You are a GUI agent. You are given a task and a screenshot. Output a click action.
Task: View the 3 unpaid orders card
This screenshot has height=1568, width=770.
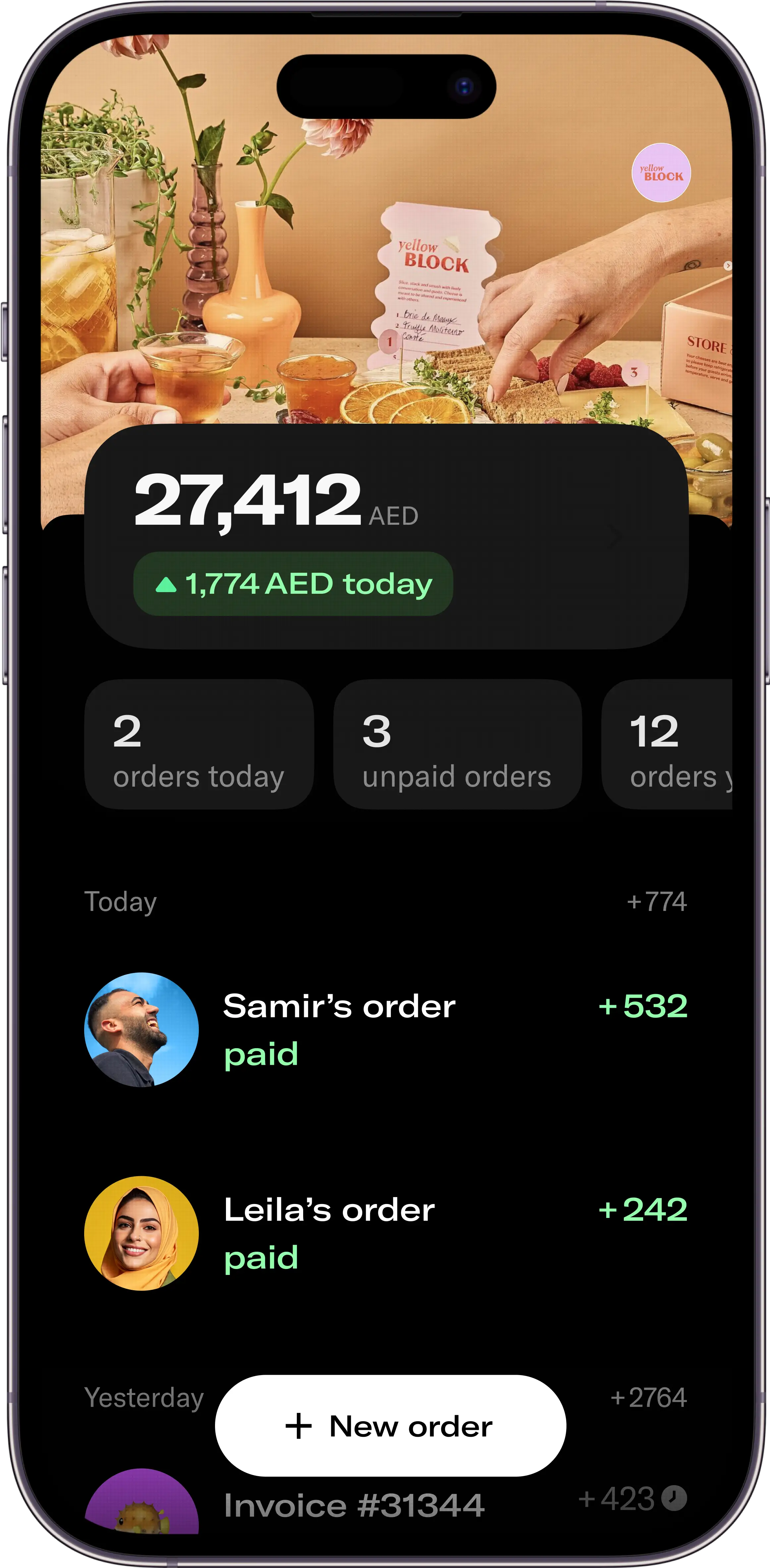coord(457,744)
